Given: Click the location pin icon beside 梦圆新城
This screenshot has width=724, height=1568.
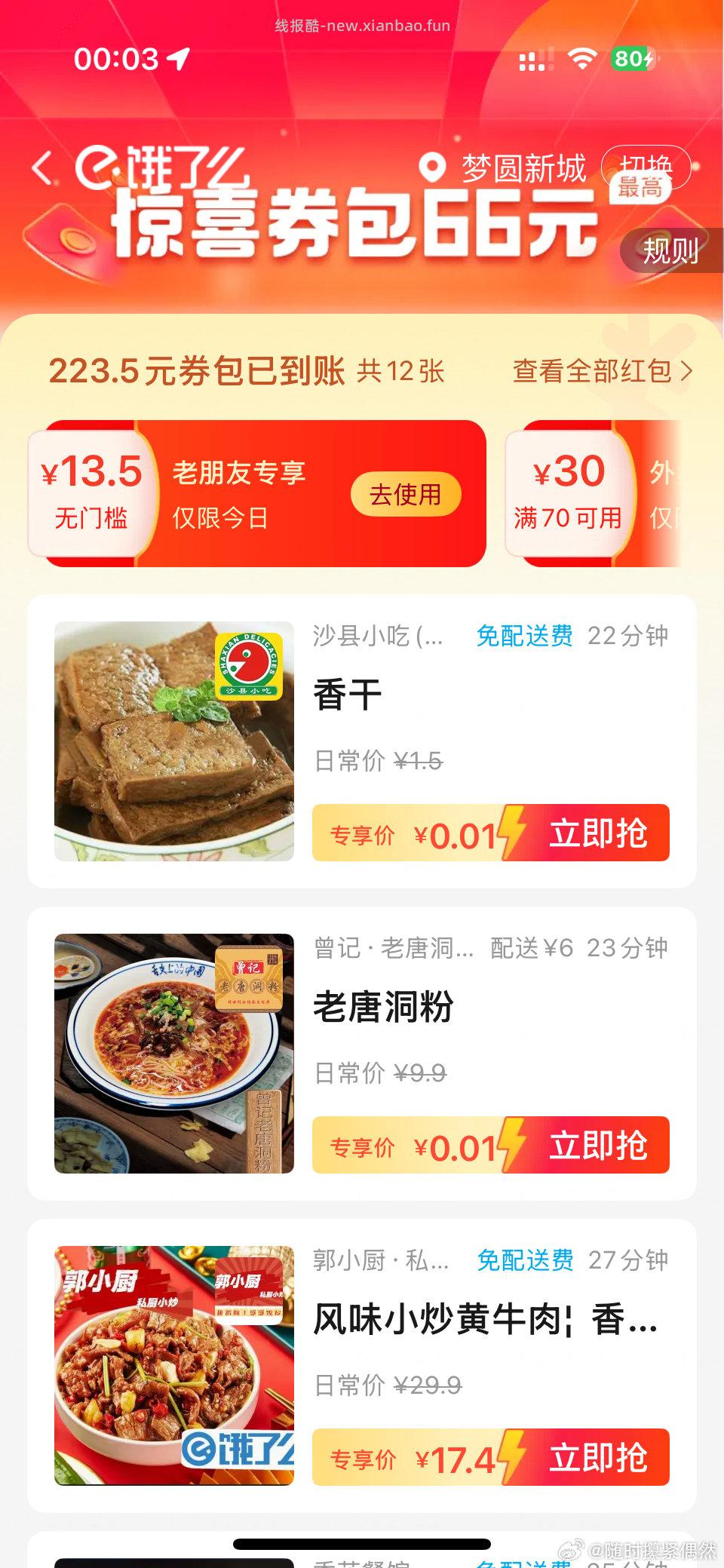Looking at the screenshot, I should coord(431,167).
